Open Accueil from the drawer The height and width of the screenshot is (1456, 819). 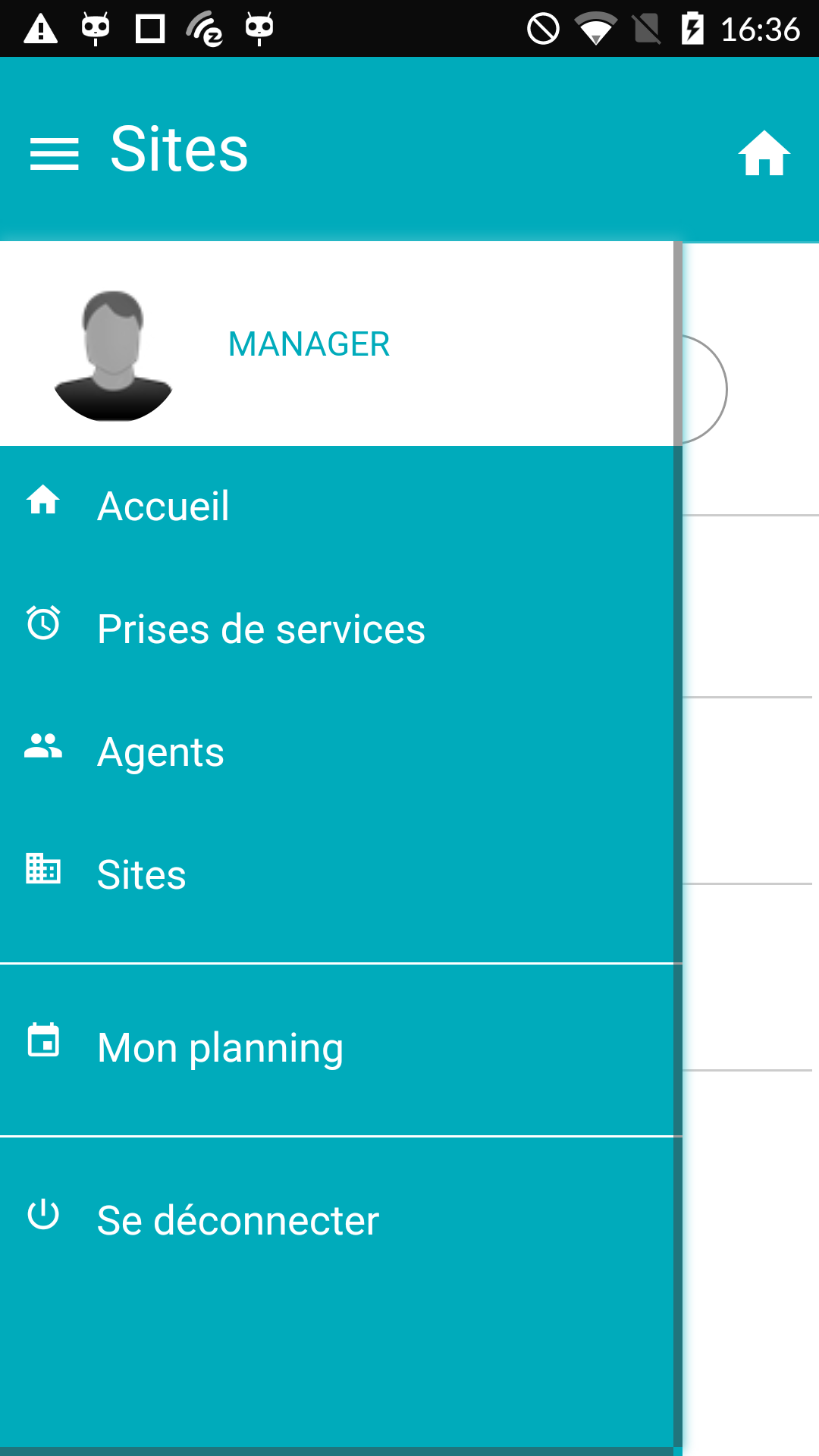click(337, 507)
